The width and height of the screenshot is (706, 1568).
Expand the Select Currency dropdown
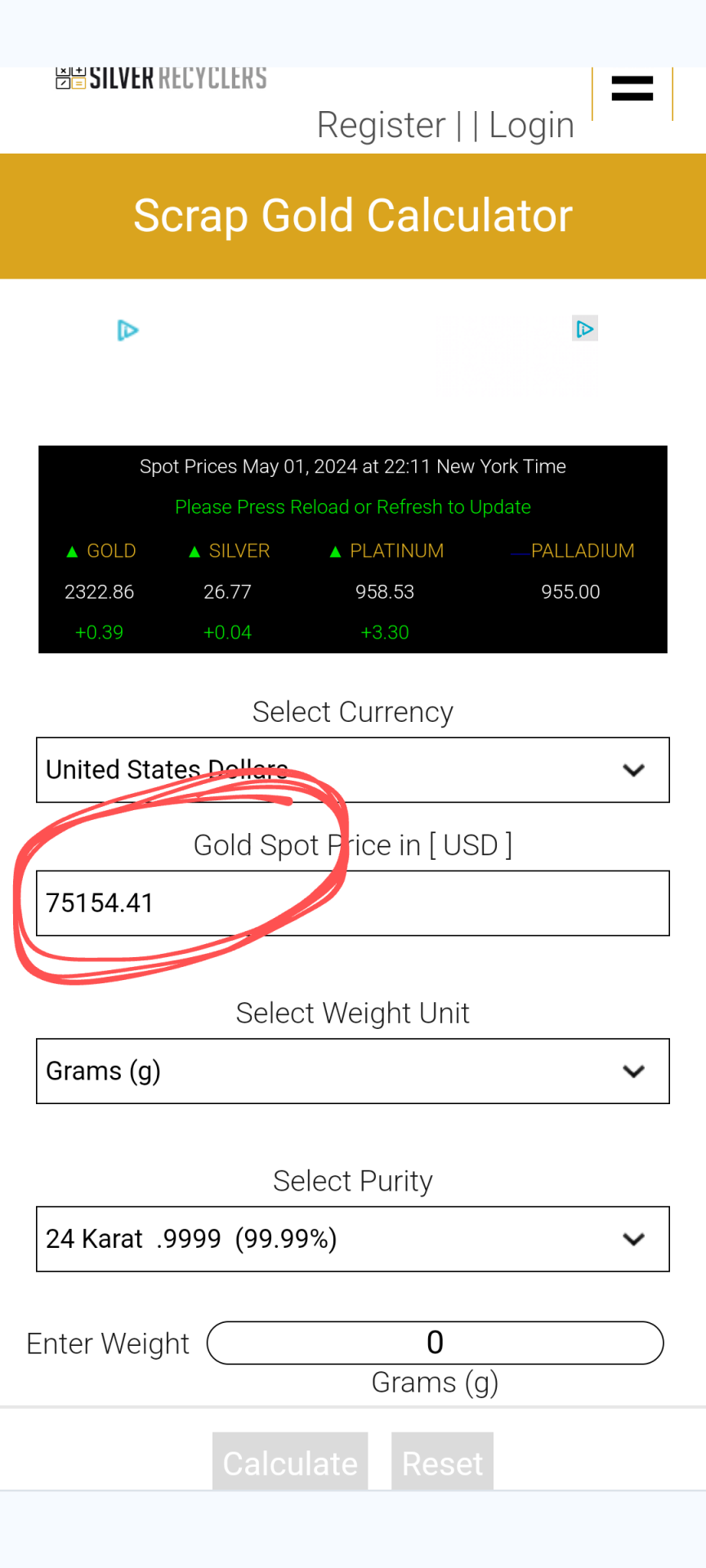[x=352, y=770]
